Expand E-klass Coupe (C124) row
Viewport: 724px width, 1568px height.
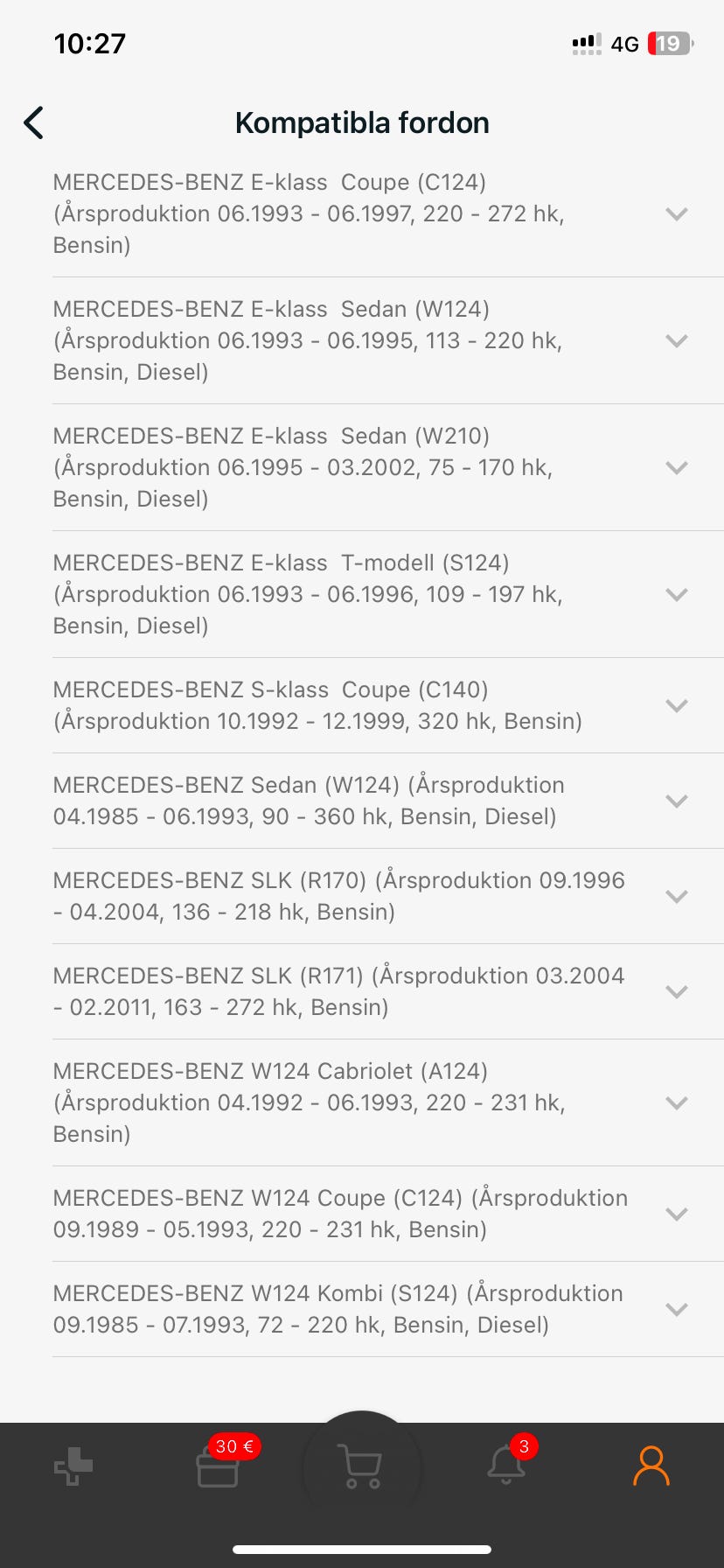tap(676, 213)
